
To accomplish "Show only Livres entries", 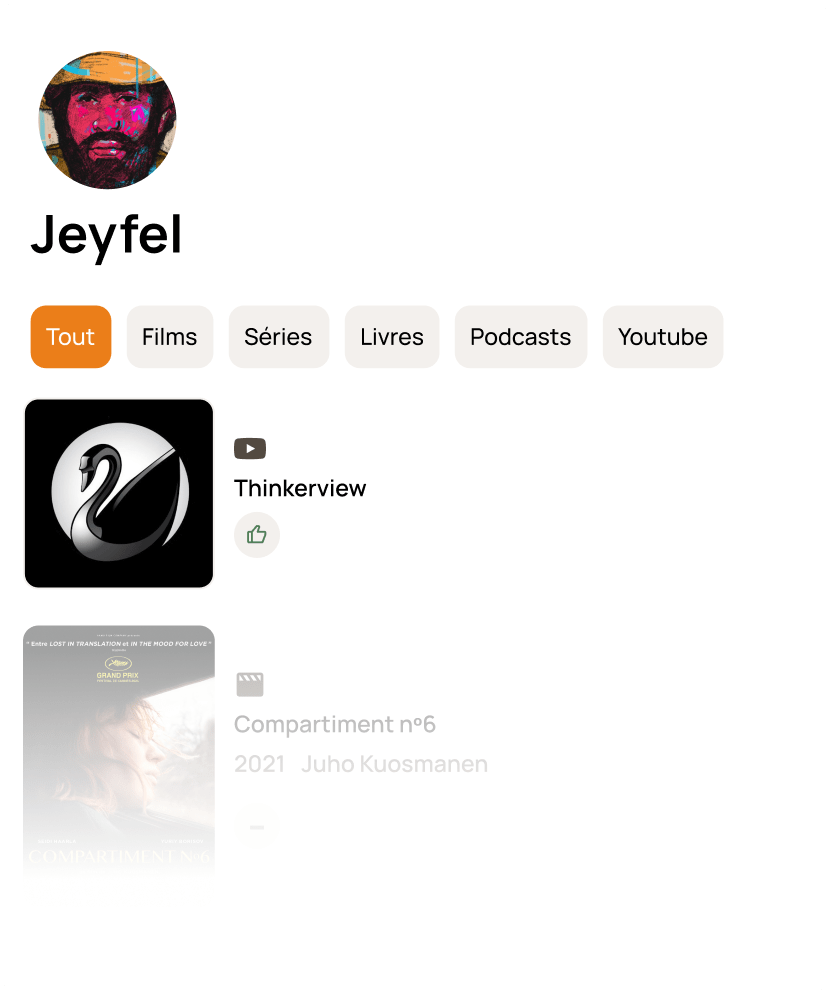I will [x=391, y=337].
